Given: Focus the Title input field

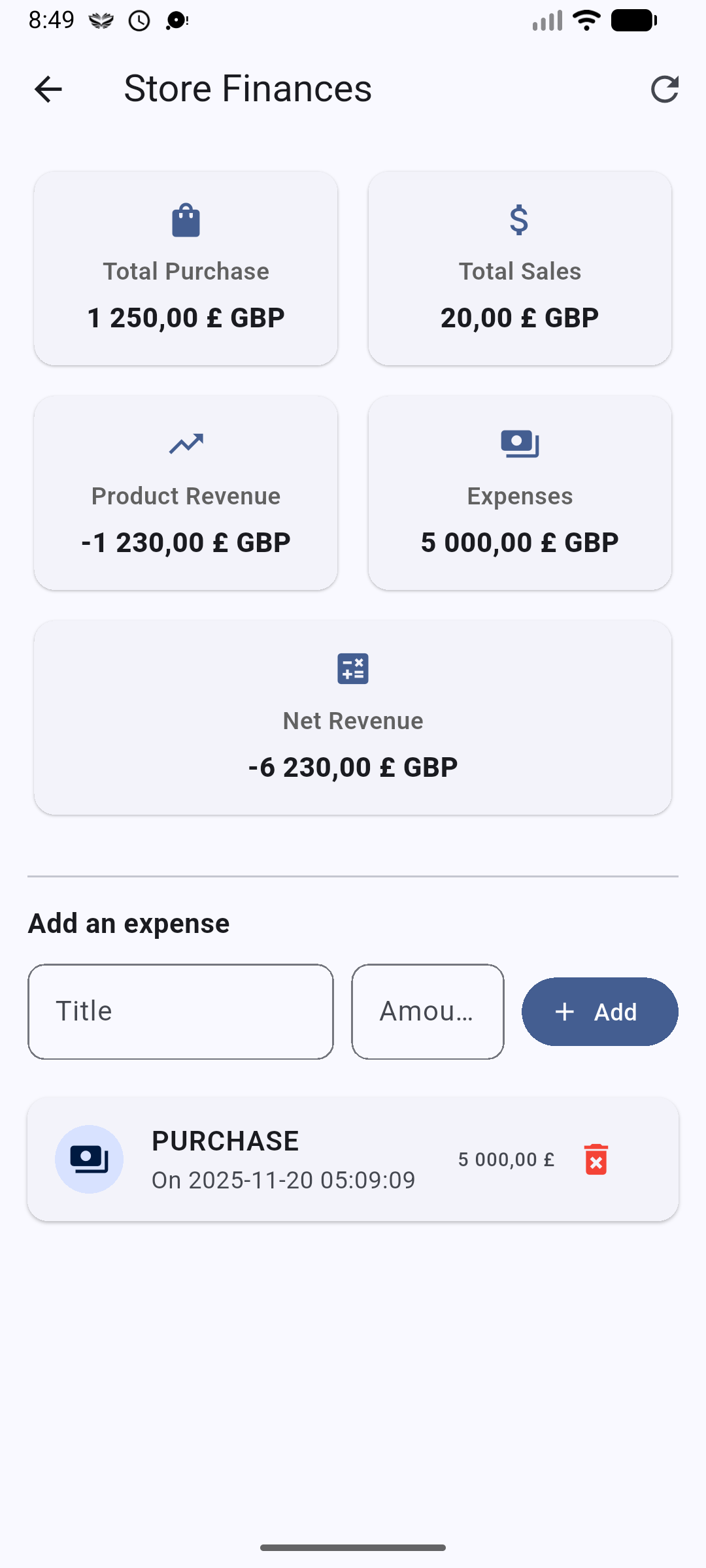Looking at the screenshot, I should tap(180, 1011).
